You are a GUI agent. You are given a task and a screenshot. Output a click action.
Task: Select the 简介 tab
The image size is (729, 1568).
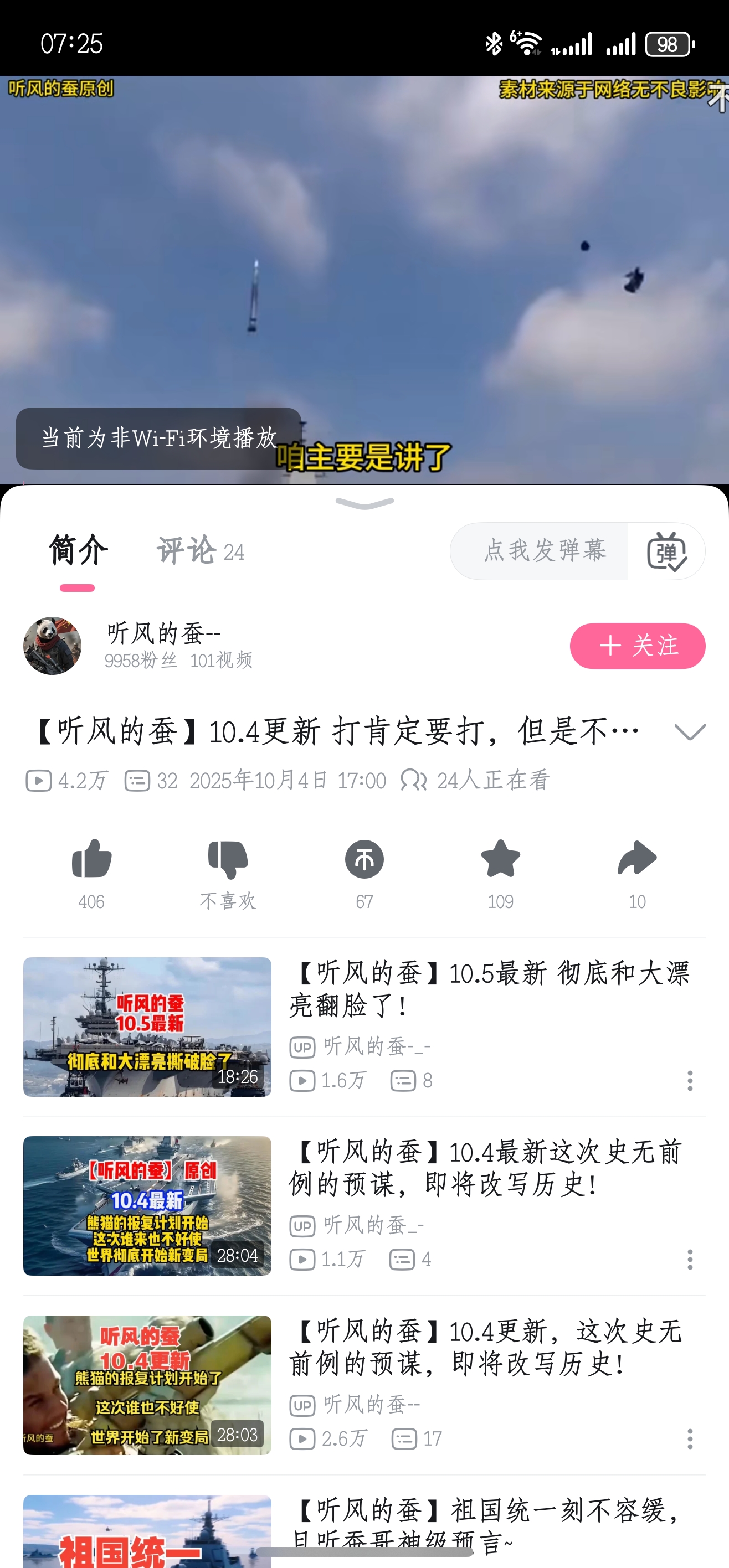[x=78, y=550]
